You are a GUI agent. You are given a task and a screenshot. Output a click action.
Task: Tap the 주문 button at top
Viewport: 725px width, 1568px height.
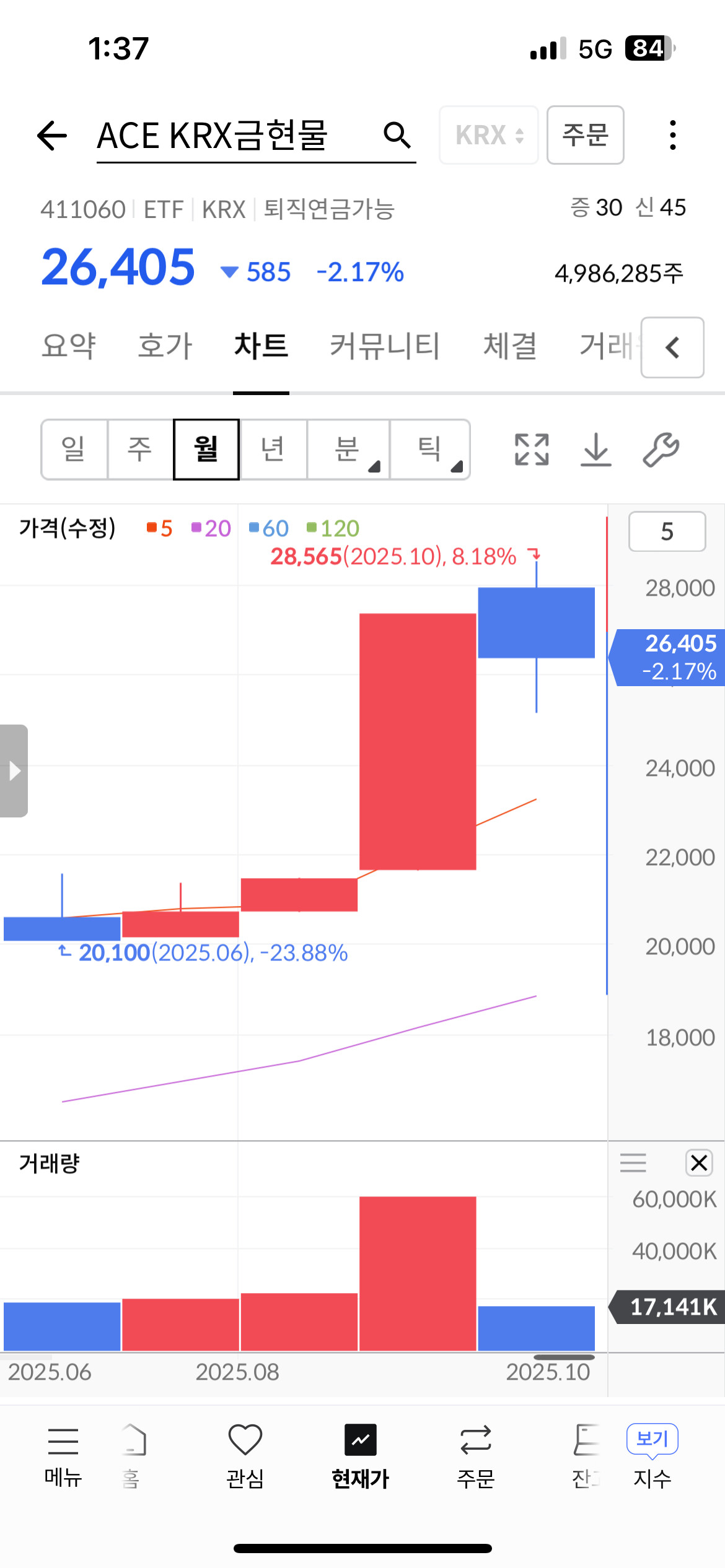point(586,135)
